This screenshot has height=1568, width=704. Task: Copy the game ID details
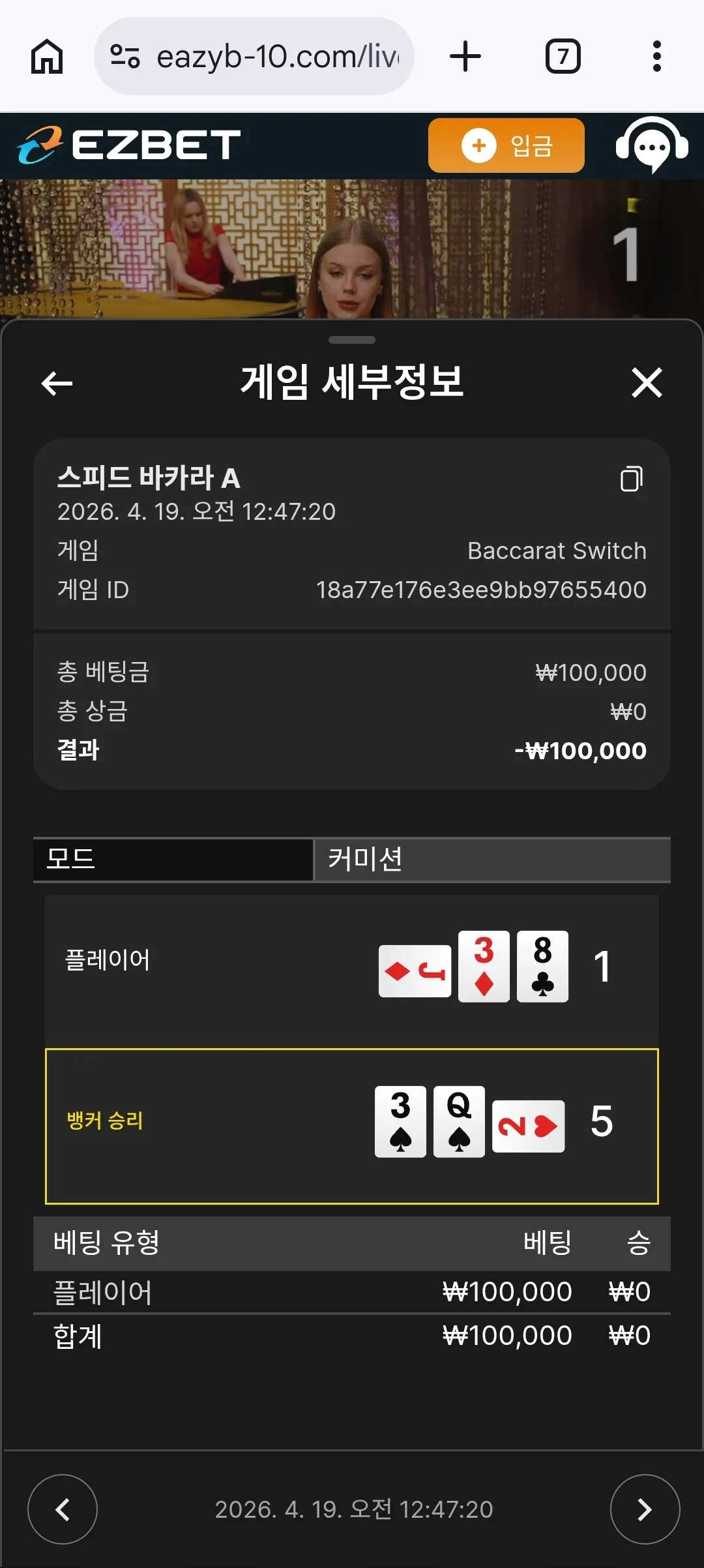coord(631,478)
